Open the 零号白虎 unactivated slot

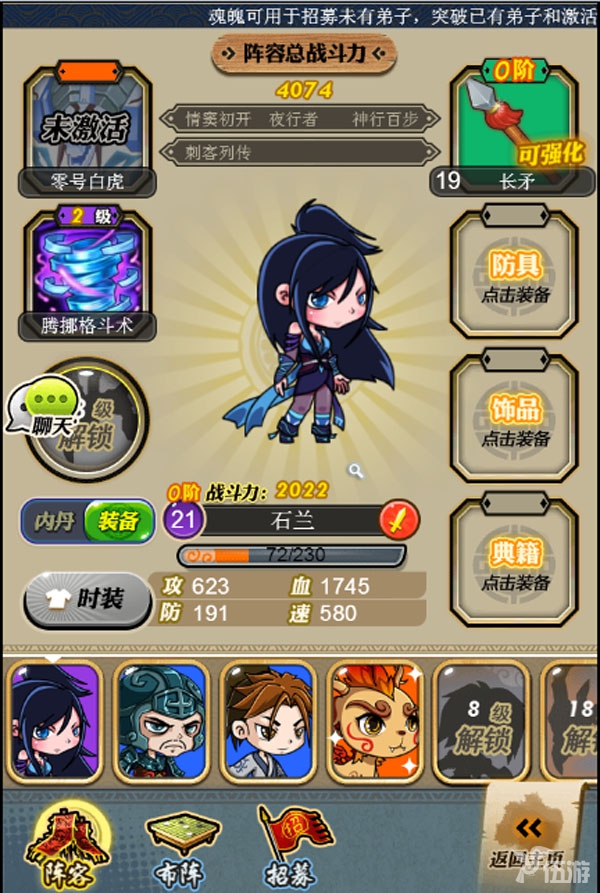89,130
